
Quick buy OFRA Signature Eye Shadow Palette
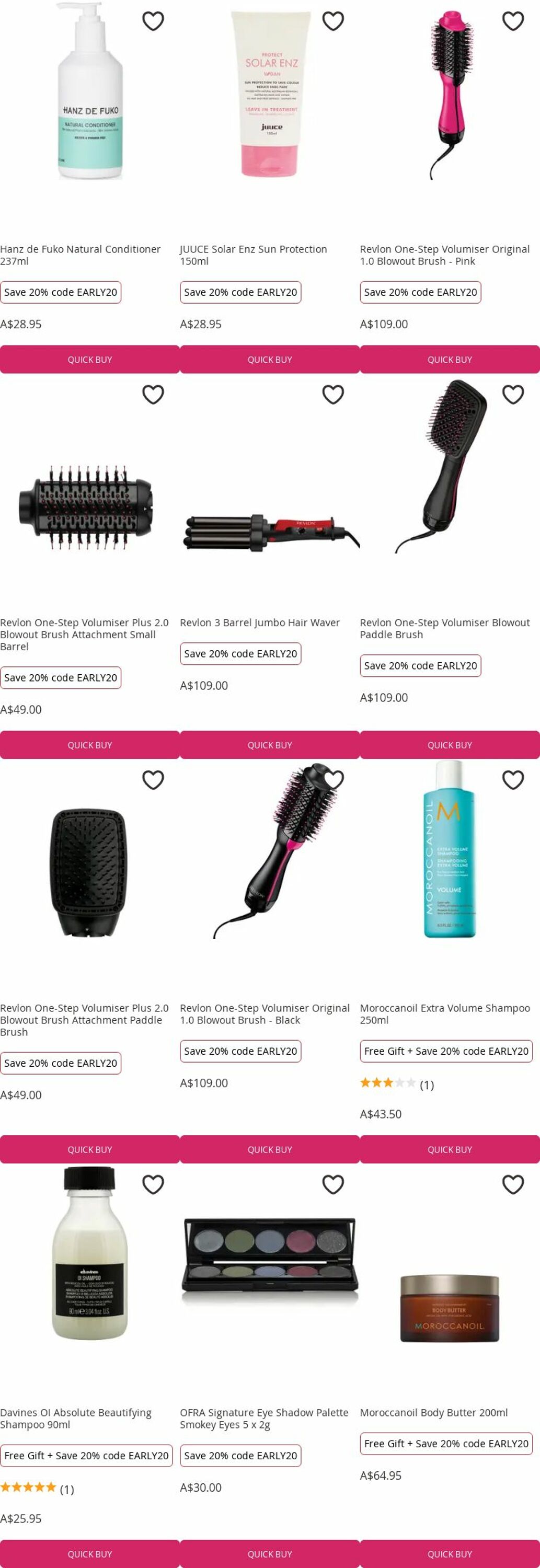pos(270,1553)
